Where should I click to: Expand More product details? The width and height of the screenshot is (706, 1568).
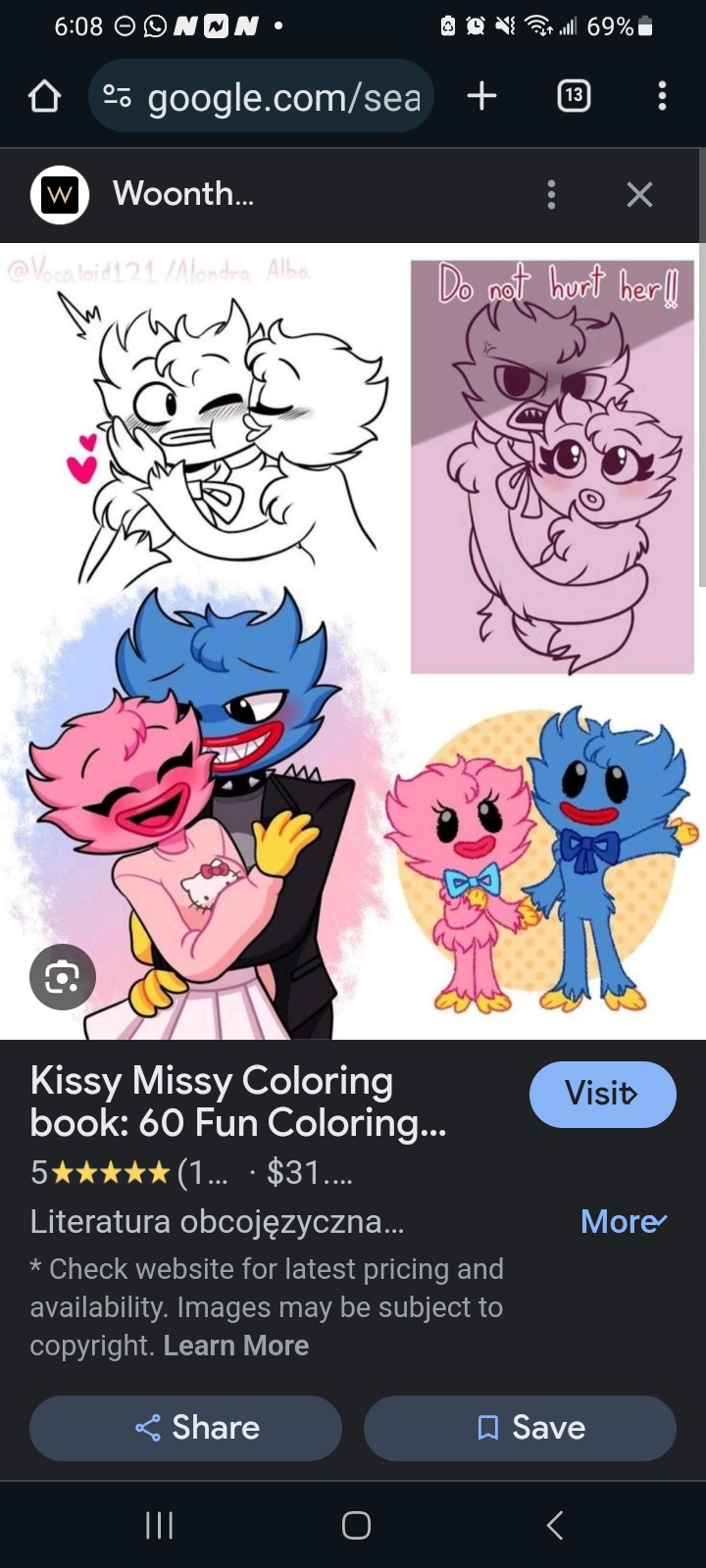click(624, 1221)
